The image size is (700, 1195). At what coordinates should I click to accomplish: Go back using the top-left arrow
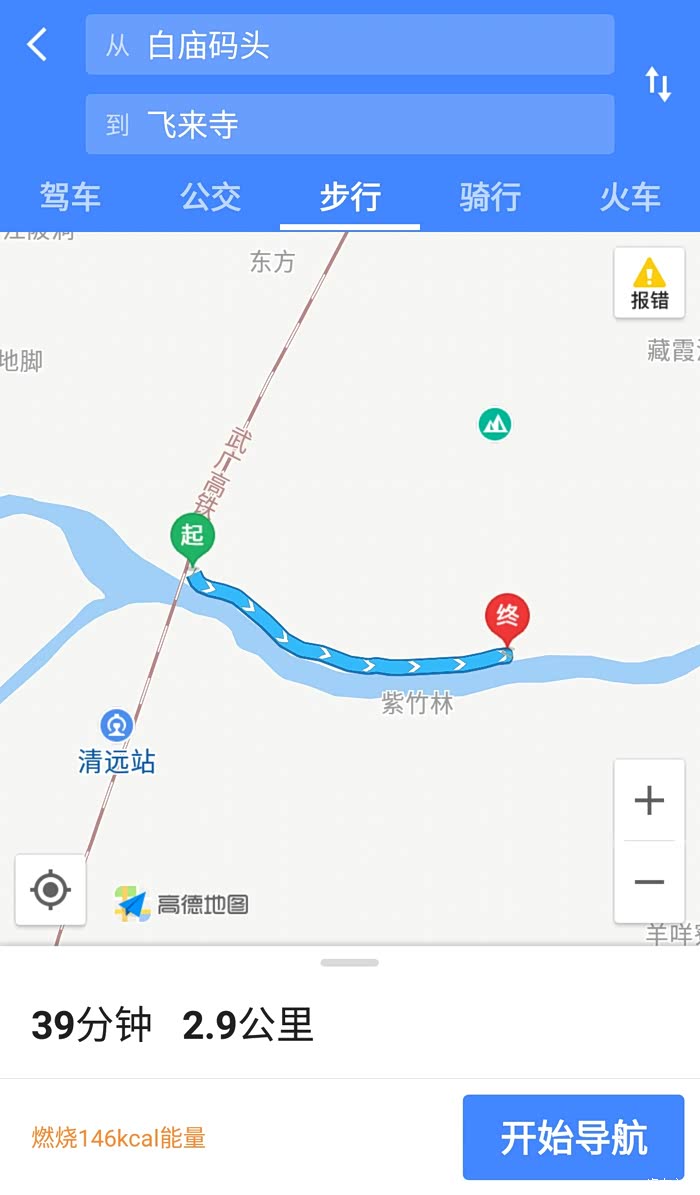(38, 45)
